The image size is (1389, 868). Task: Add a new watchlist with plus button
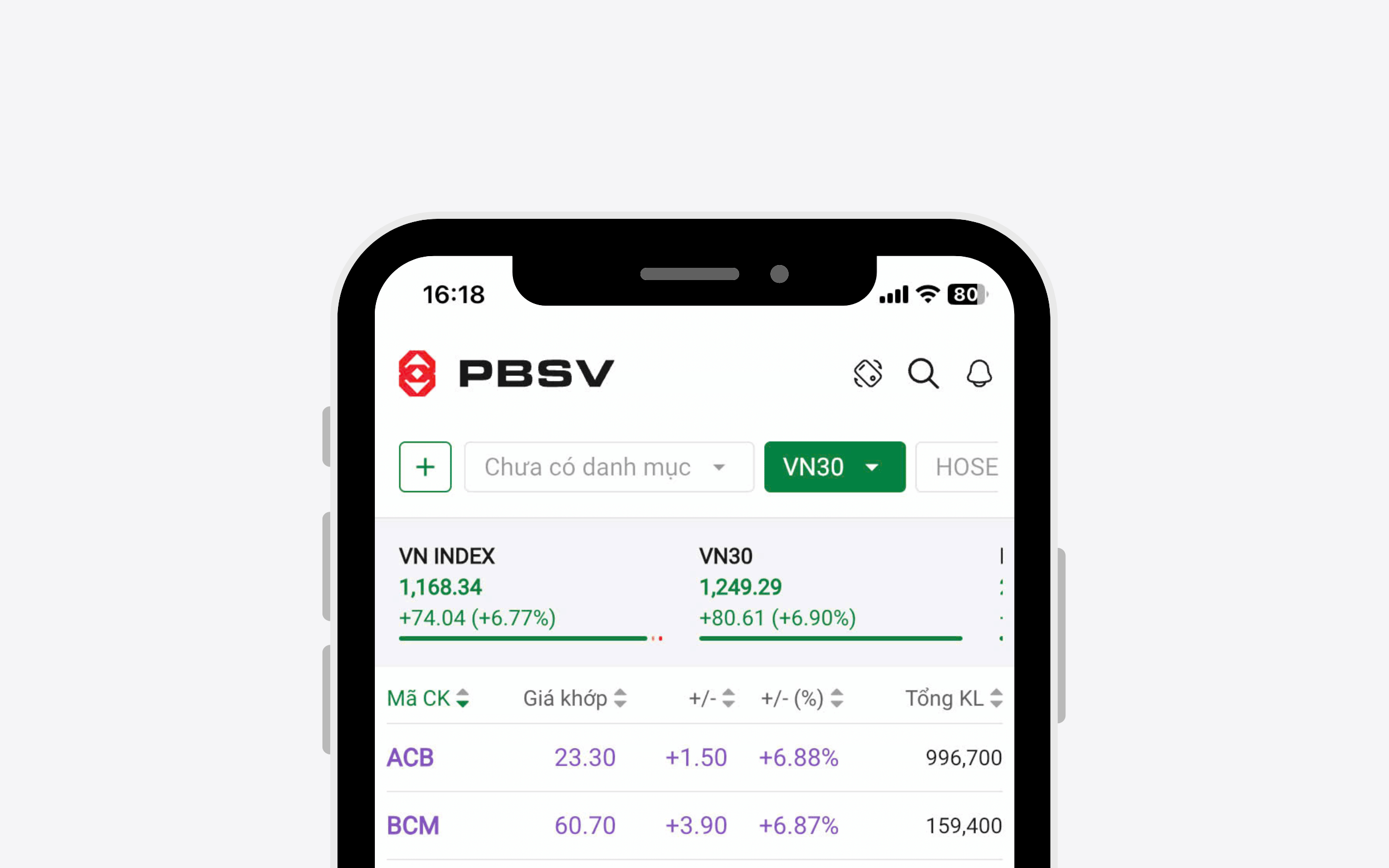[x=425, y=467]
